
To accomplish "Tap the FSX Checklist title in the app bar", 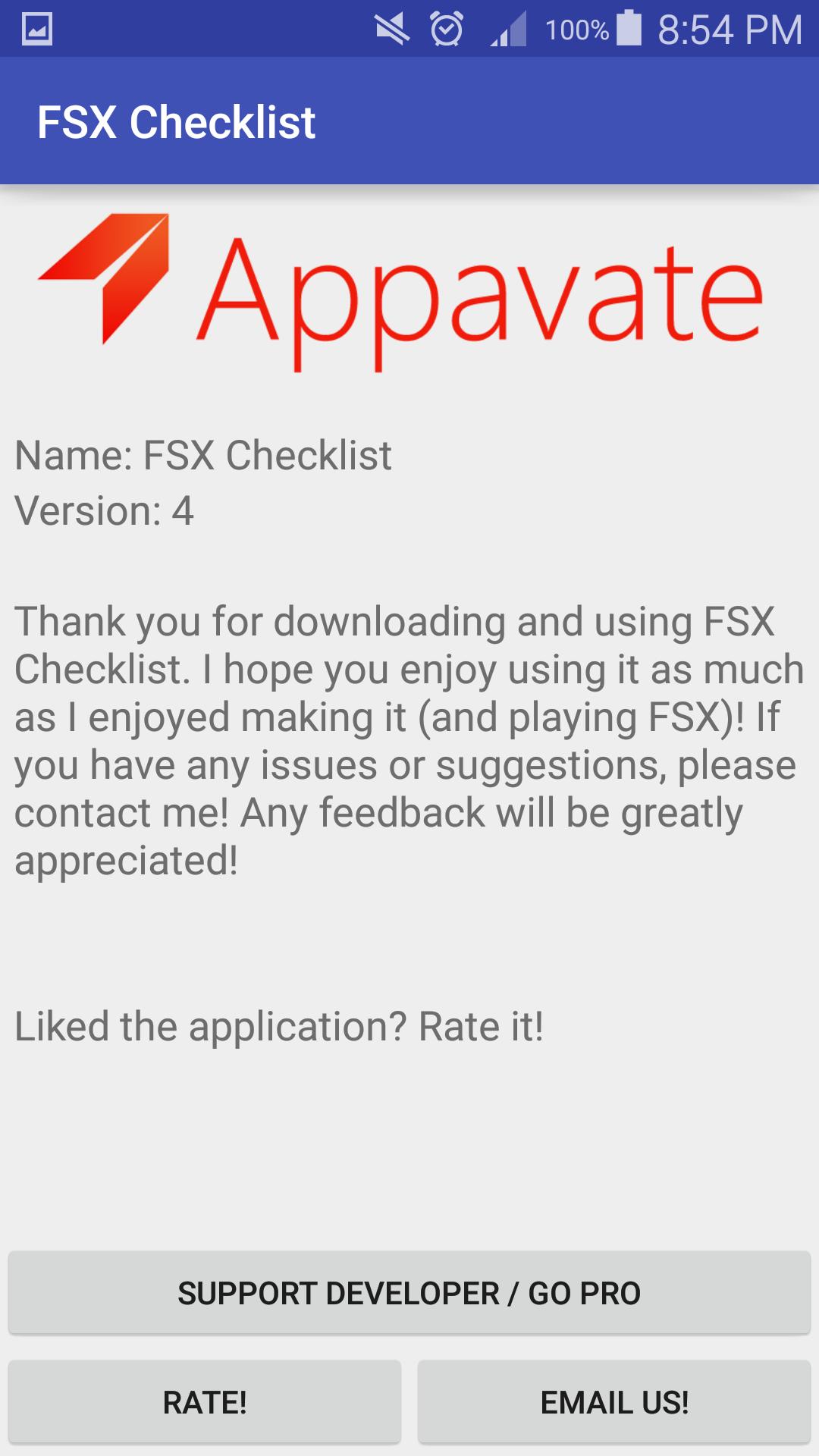I will (177, 121).
